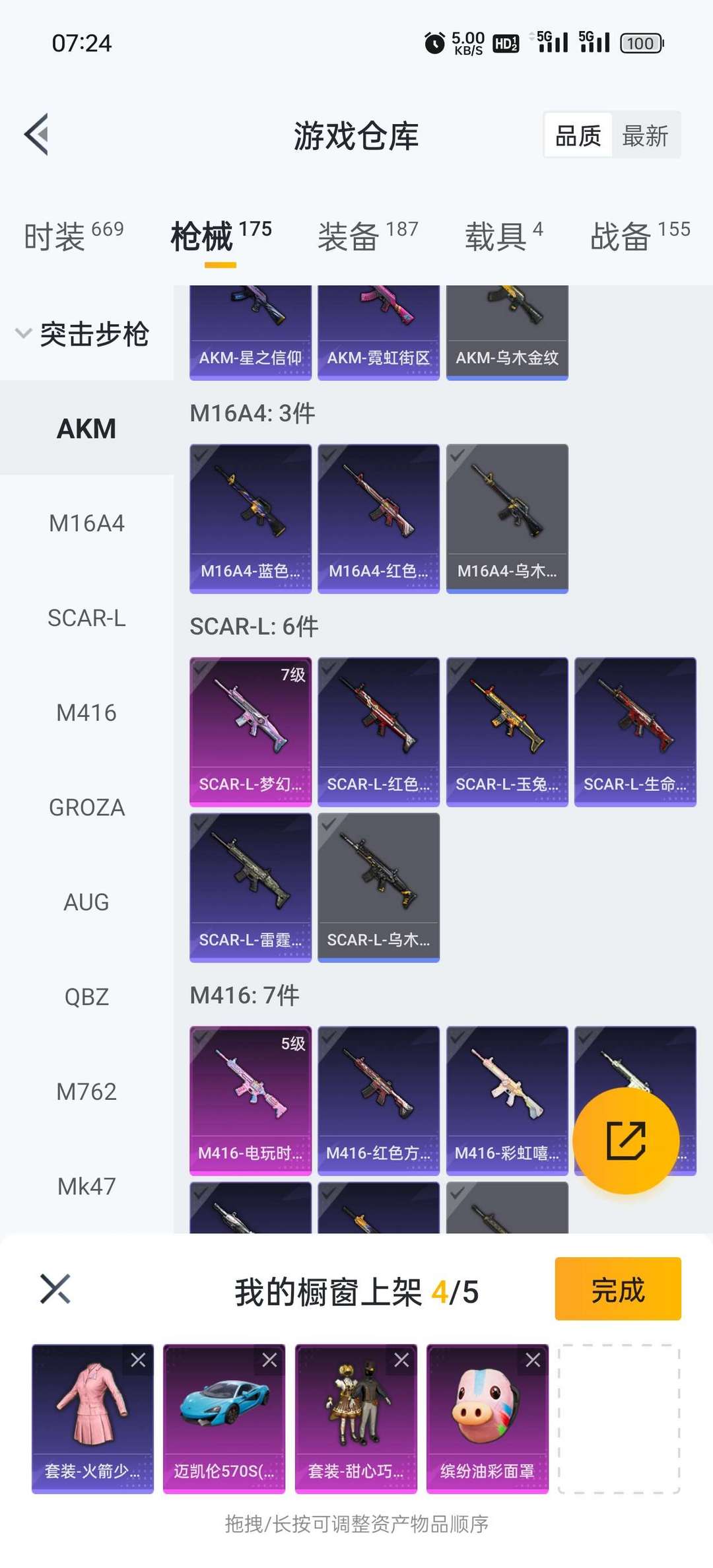Select the SCAR-L-梦幻 level 7 skin

click(250, 732)
